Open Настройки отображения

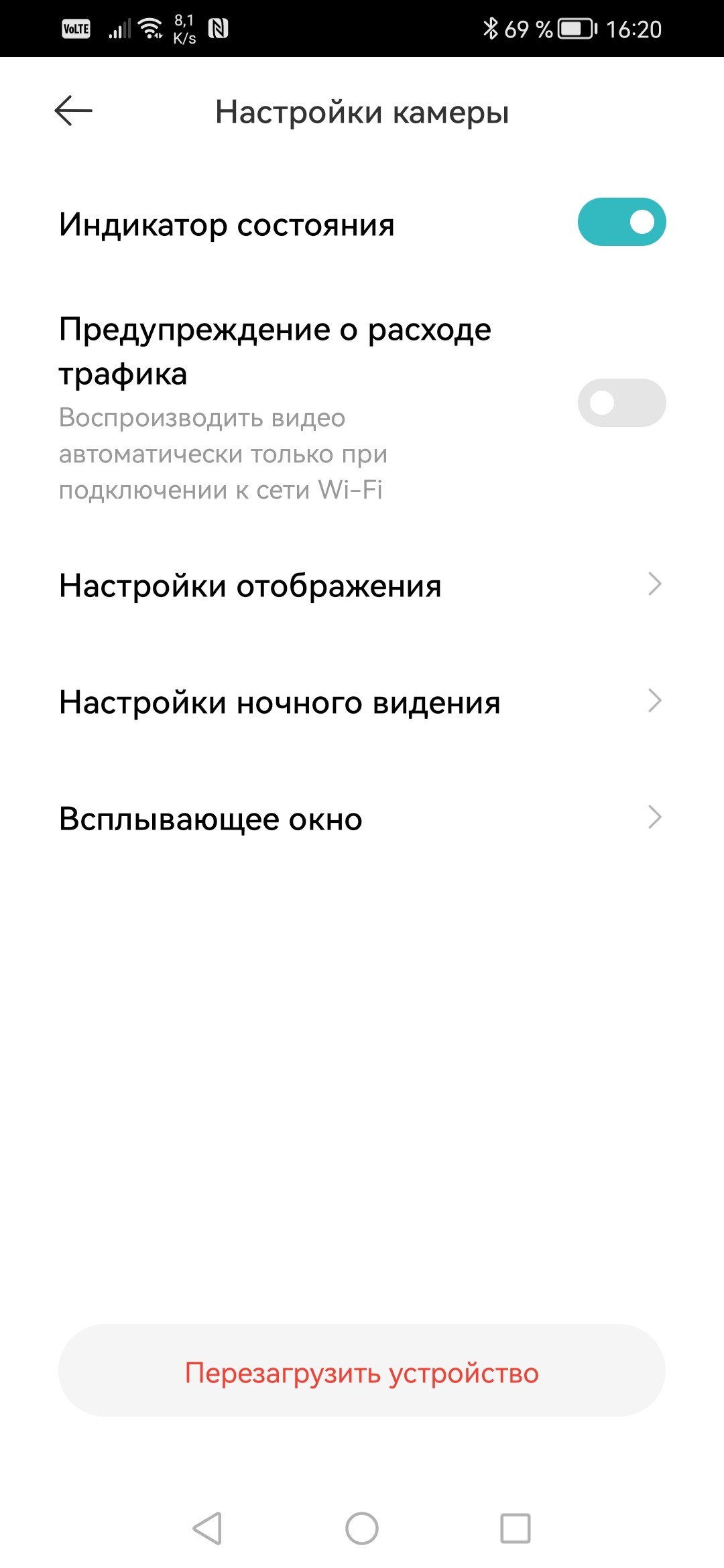[362, 585]
